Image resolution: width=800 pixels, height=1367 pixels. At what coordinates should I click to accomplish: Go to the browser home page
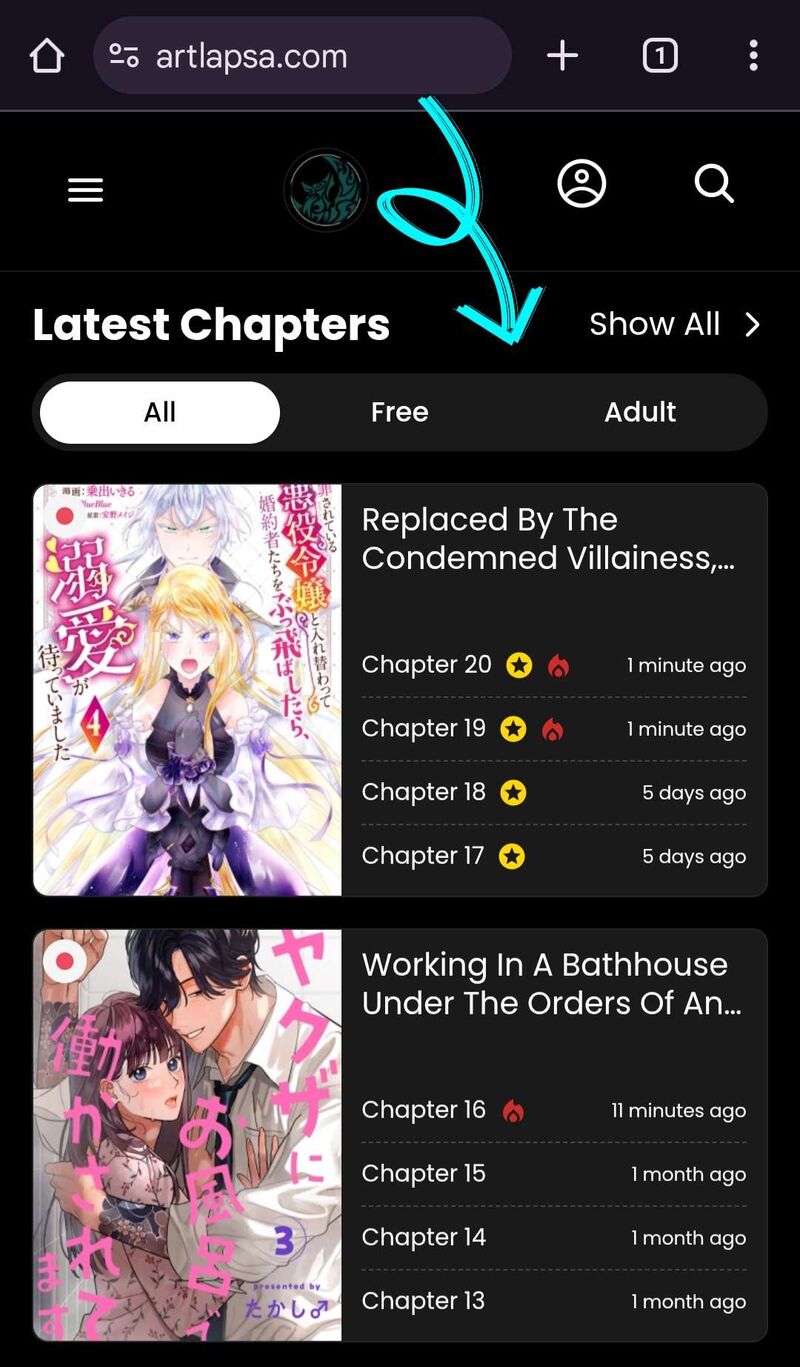point(47,56)
